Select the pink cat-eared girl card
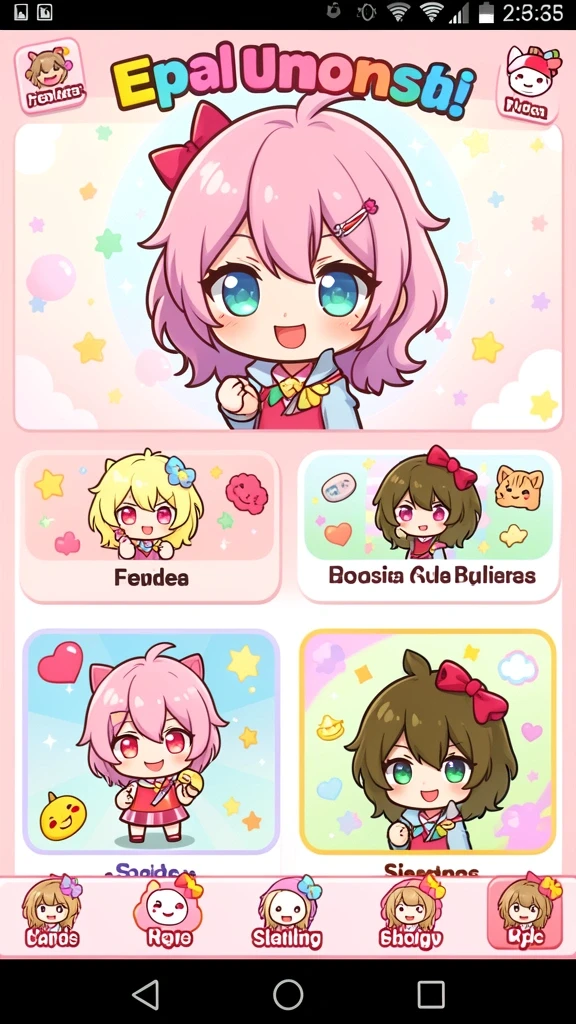The width and height of the screenshot is (576, 1024). point(152,742)
